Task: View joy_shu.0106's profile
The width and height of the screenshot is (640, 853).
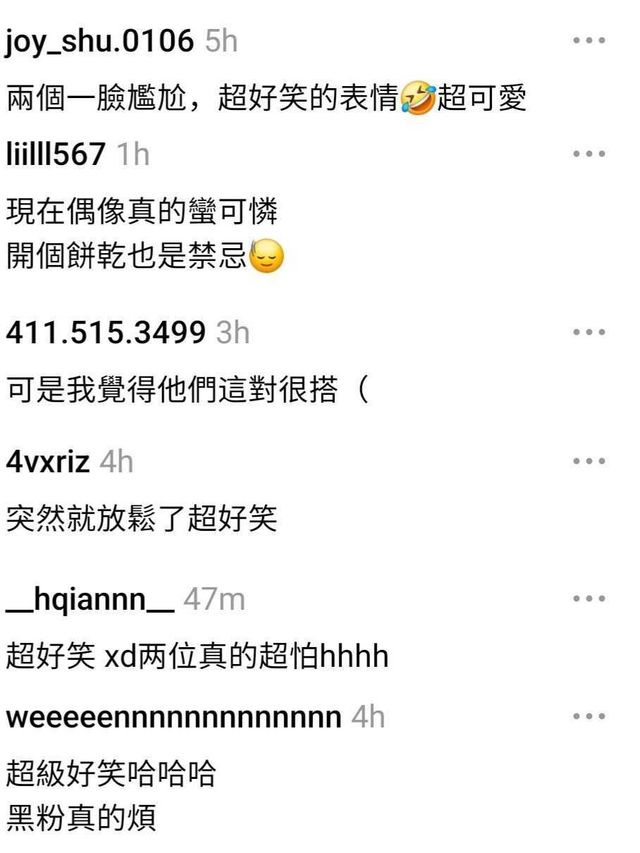Action: (x=99, y=42)
